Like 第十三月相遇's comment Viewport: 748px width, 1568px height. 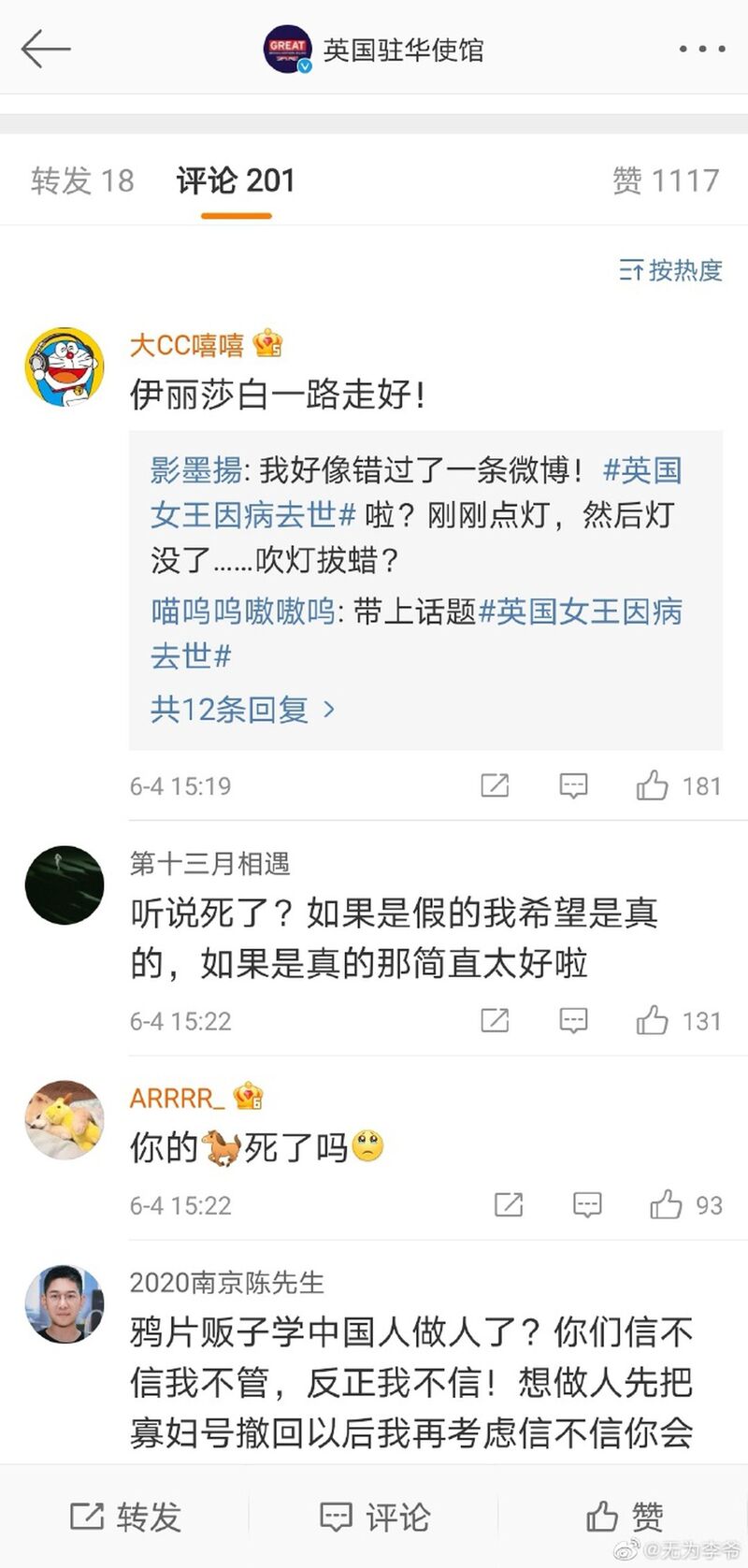click(x=653, y=1020)
